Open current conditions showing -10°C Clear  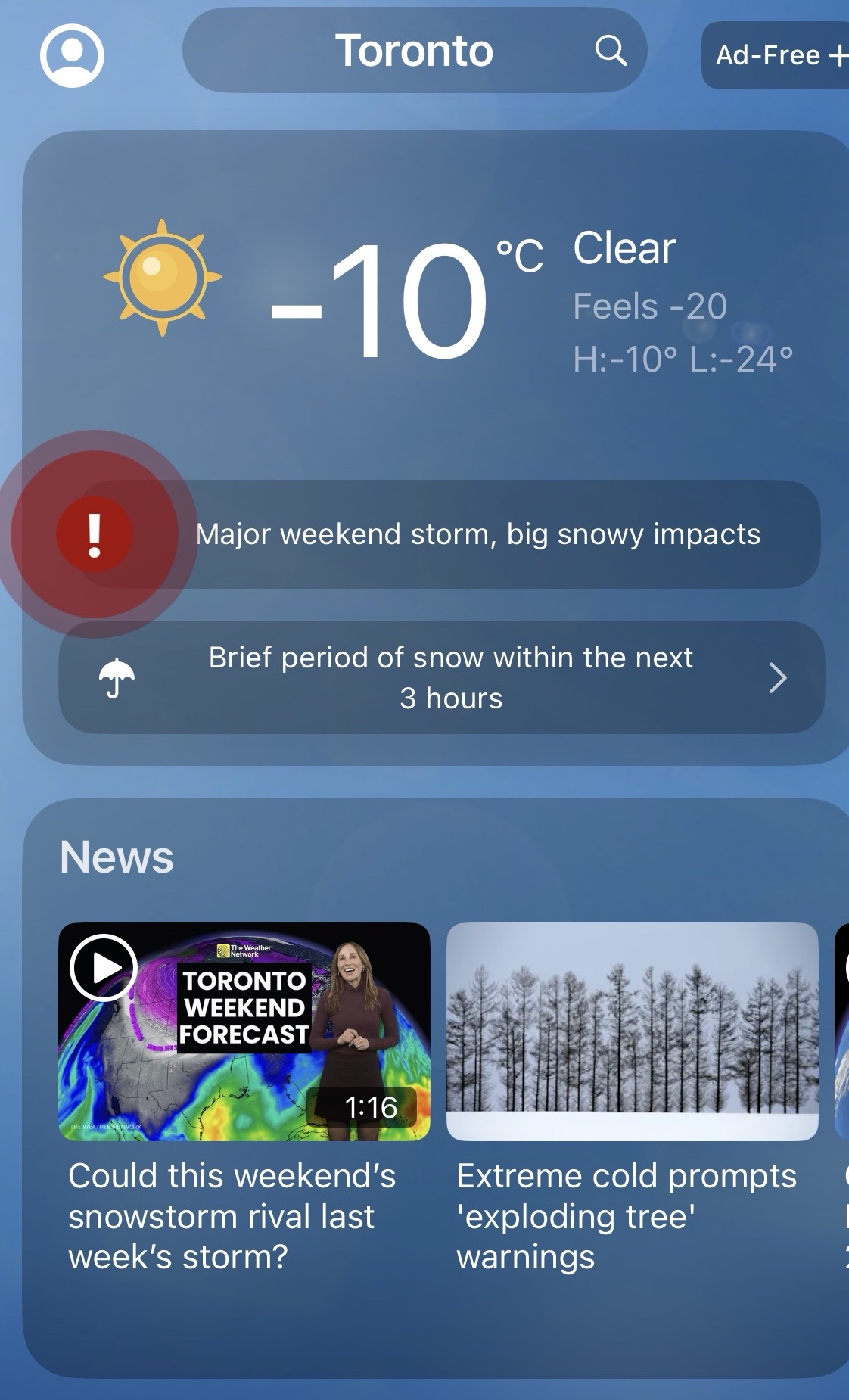coord(446,299)
